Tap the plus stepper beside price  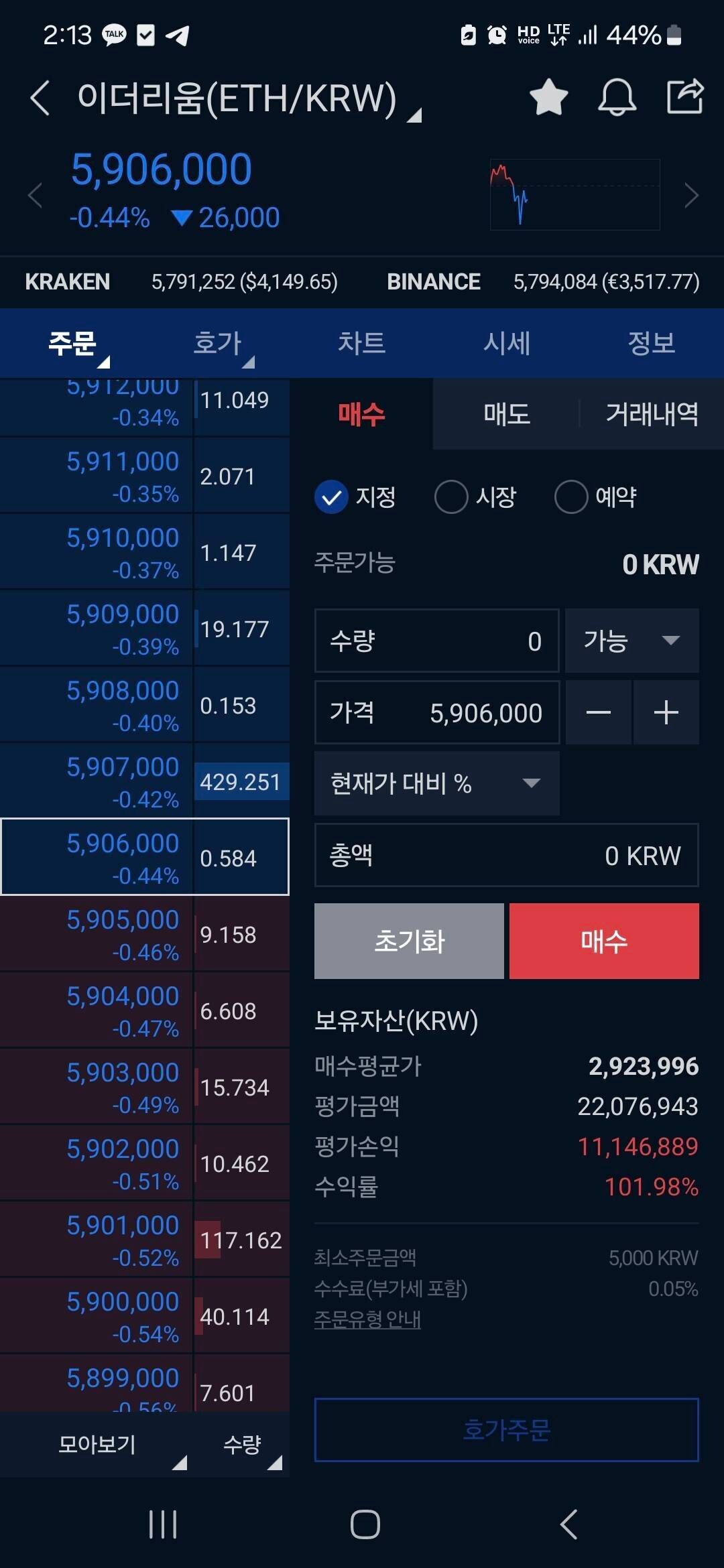point(666,712)
